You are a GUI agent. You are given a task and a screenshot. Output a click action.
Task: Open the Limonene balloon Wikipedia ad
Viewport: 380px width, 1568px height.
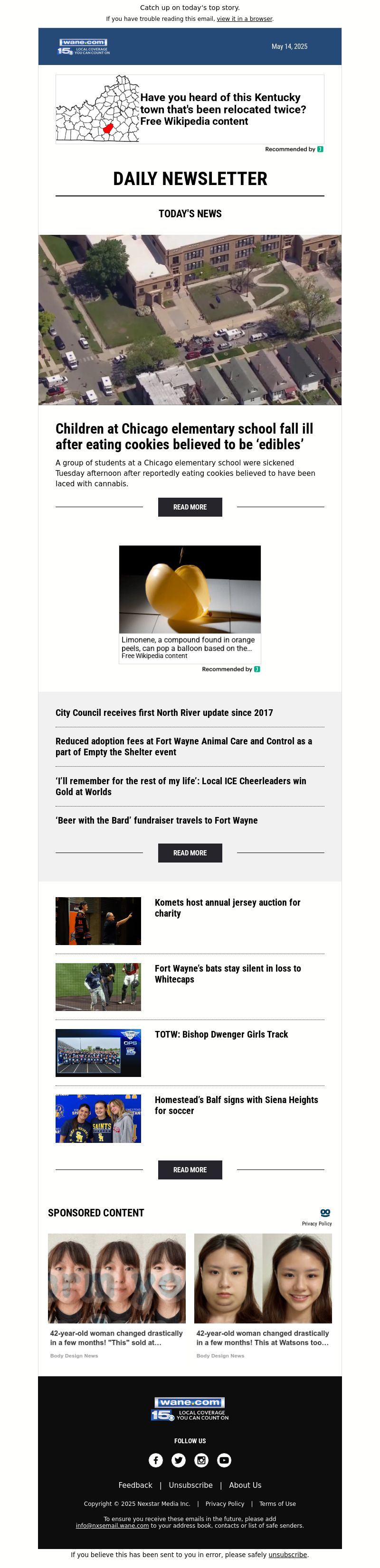tap(190, 603)
